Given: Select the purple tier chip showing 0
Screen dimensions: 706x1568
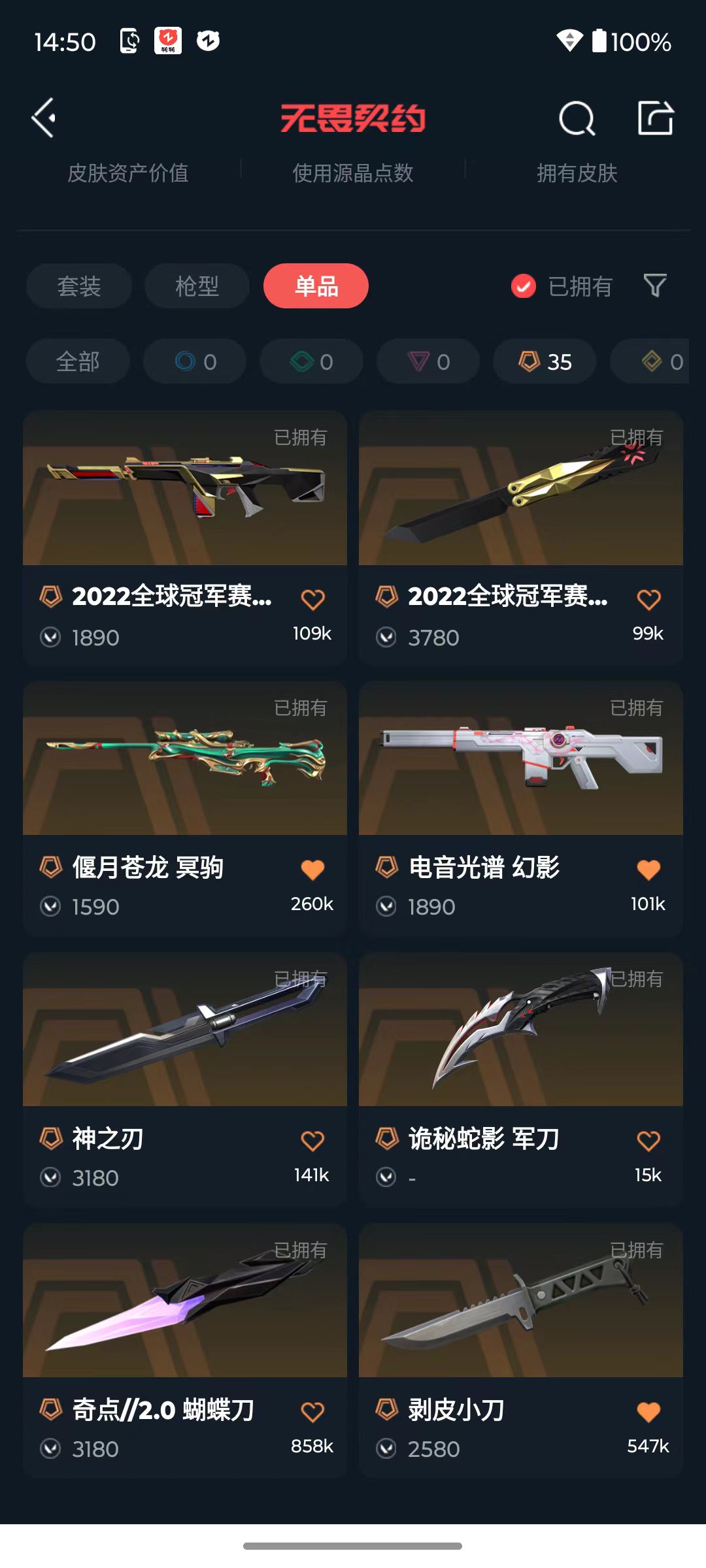Looking at the screenshot, I should (x=428, y=361).
